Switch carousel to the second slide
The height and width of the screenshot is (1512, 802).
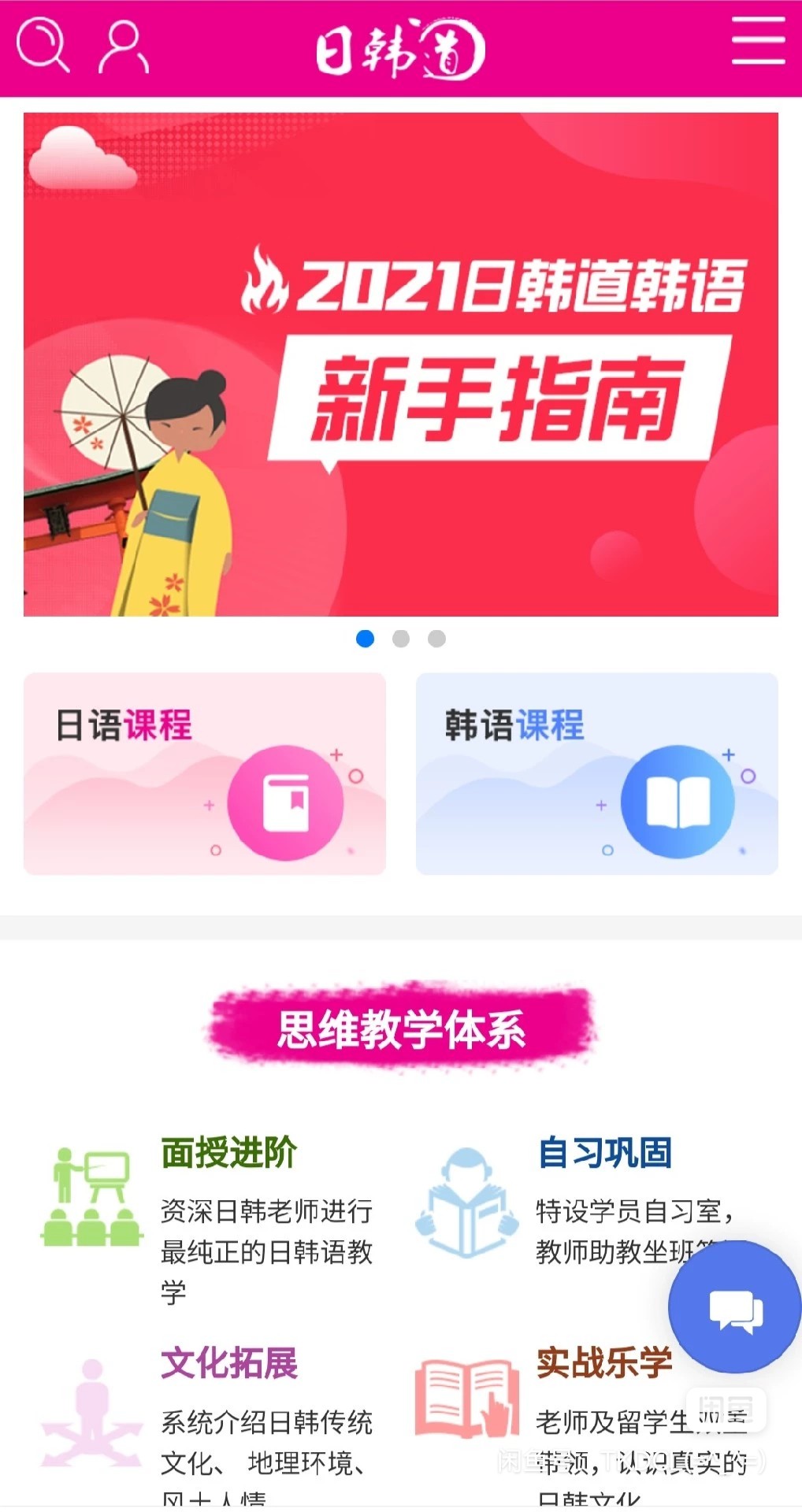coord(400,639)
